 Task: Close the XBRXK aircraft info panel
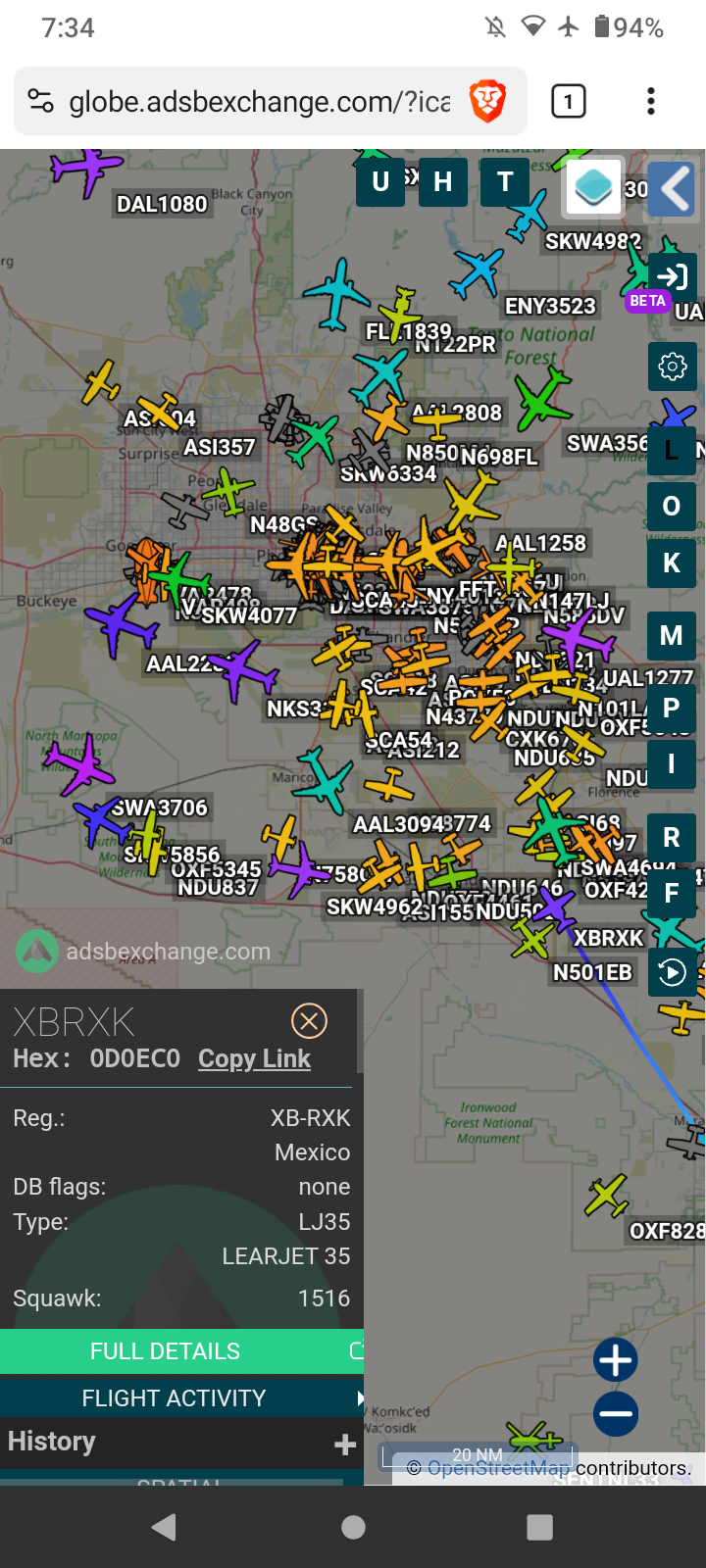(309, 1021)
